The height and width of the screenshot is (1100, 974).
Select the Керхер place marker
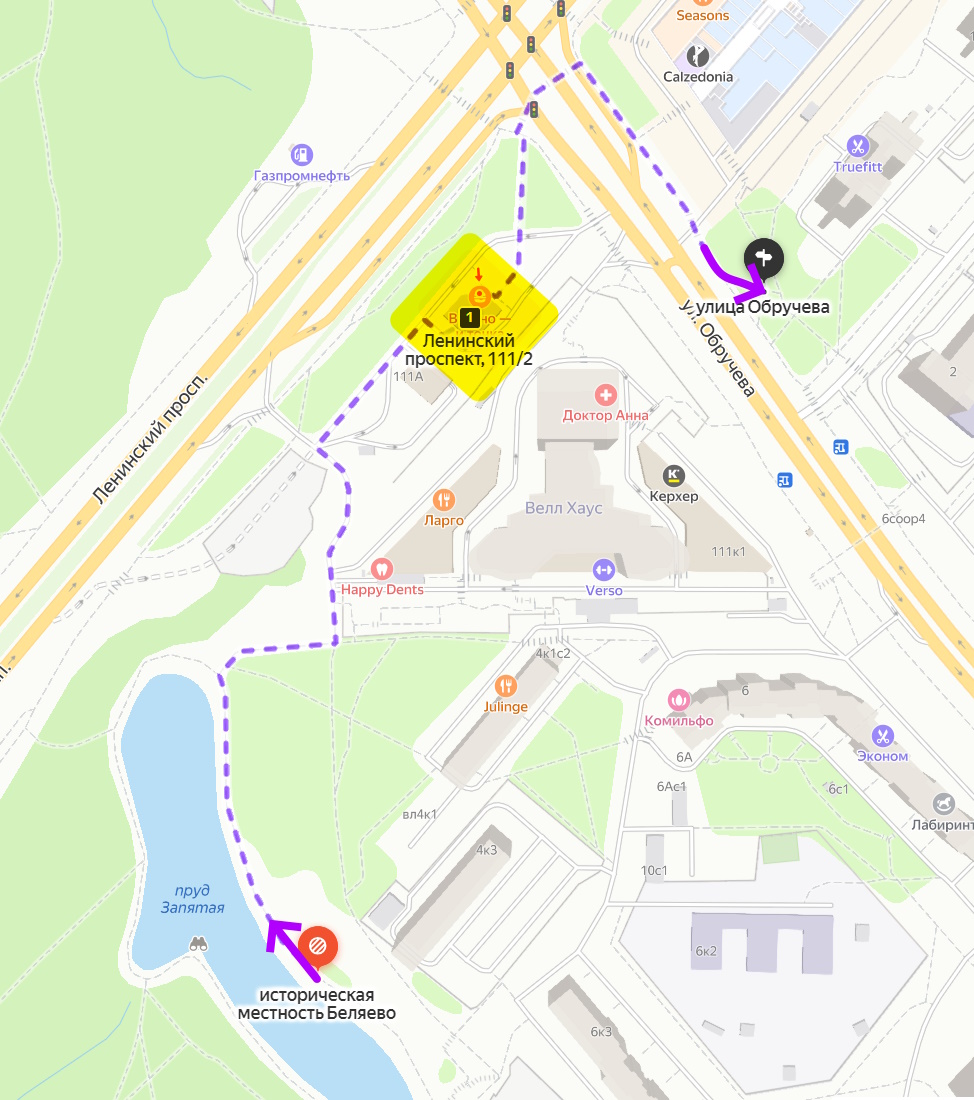pos(675,475)
